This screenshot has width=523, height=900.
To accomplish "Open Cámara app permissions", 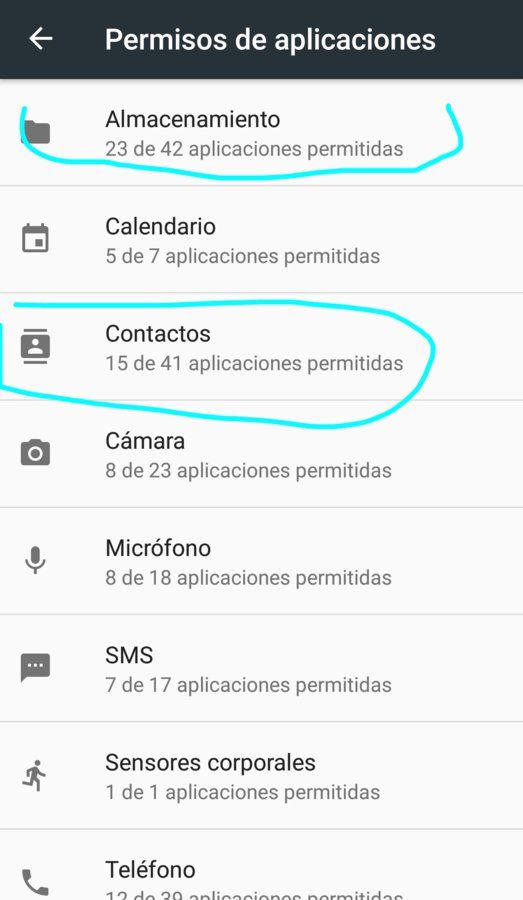I will 261,454.
